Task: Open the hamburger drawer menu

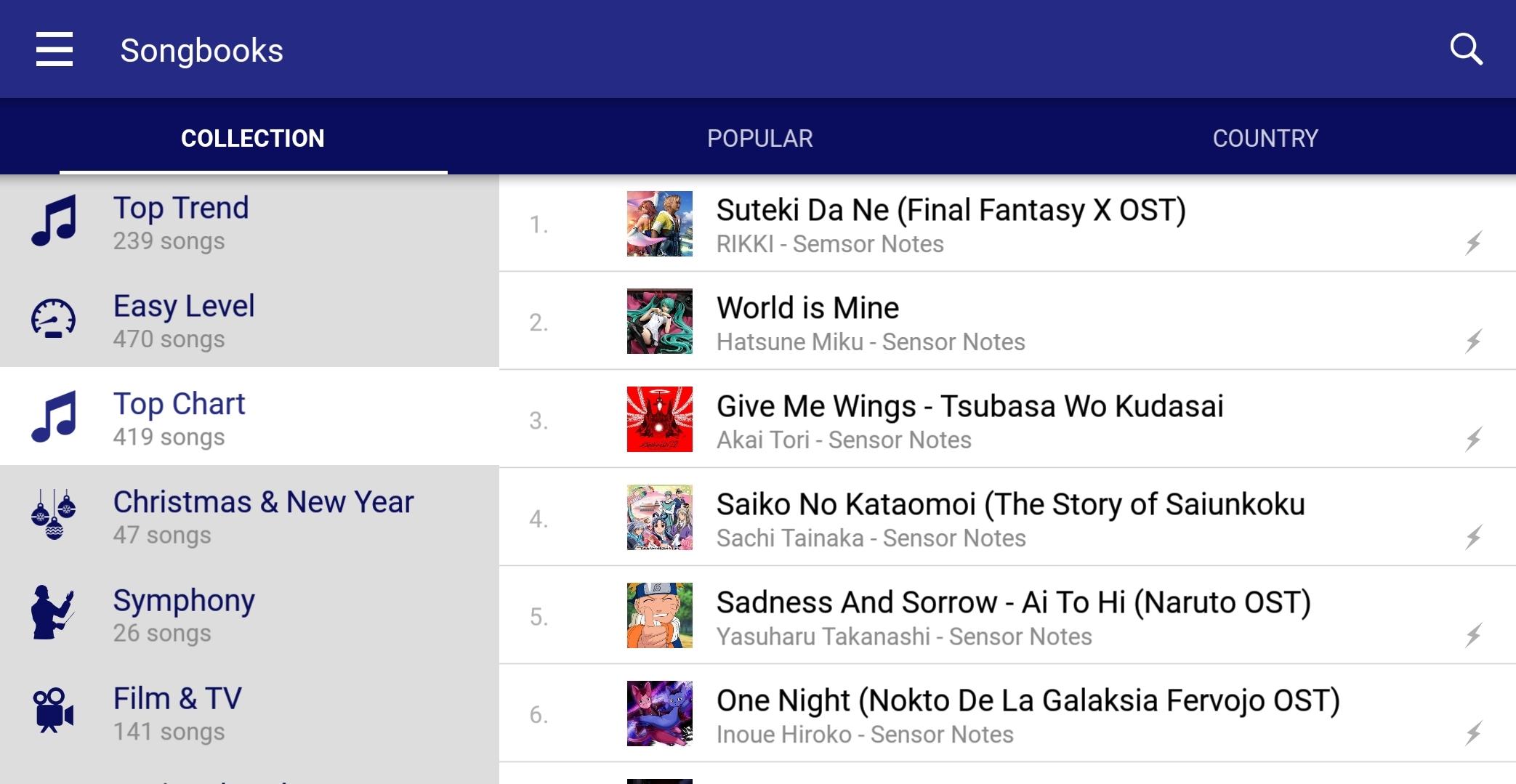Action: [55, 49]
